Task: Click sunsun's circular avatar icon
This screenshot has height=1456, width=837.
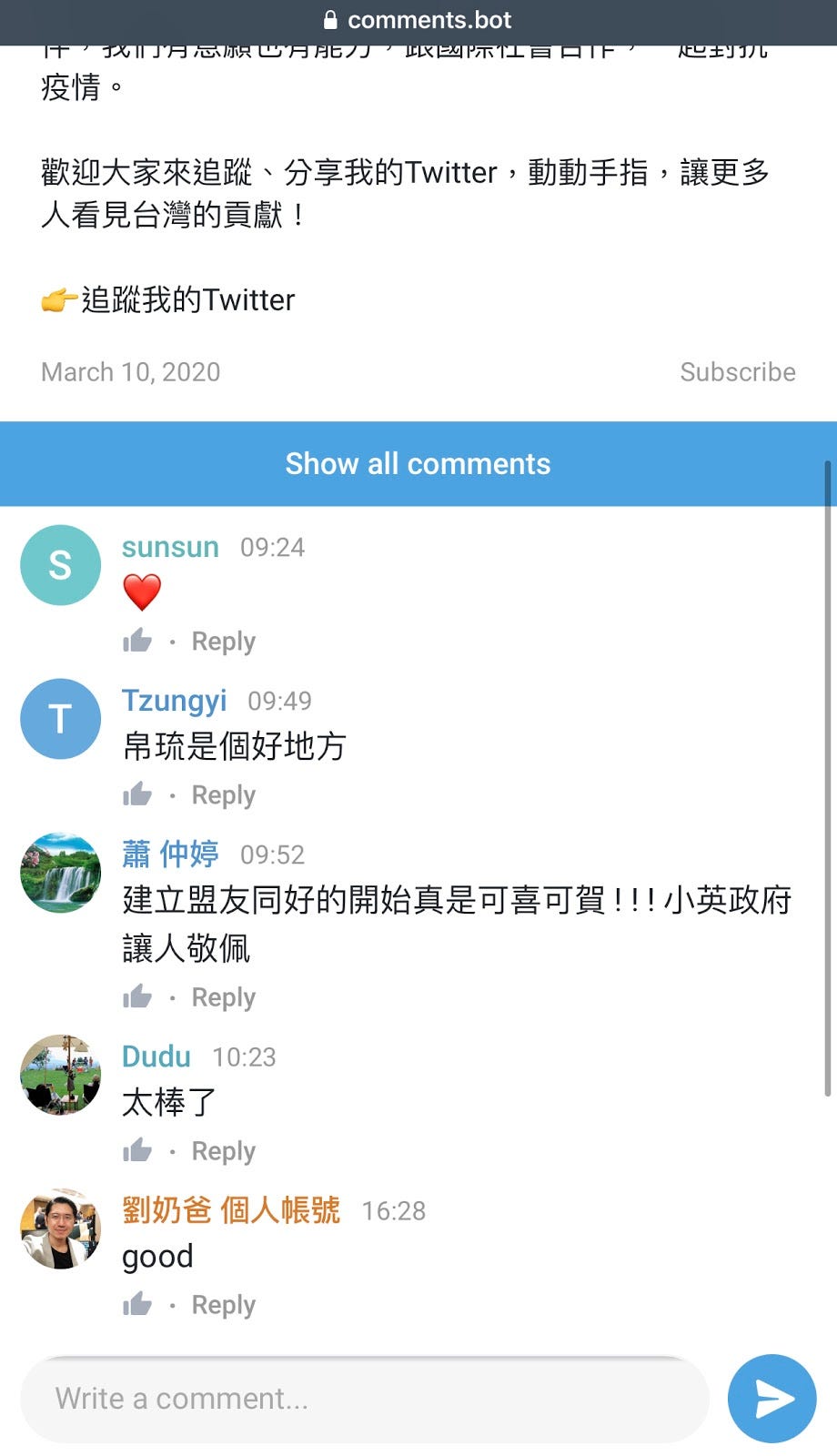Action: [60, 564]
